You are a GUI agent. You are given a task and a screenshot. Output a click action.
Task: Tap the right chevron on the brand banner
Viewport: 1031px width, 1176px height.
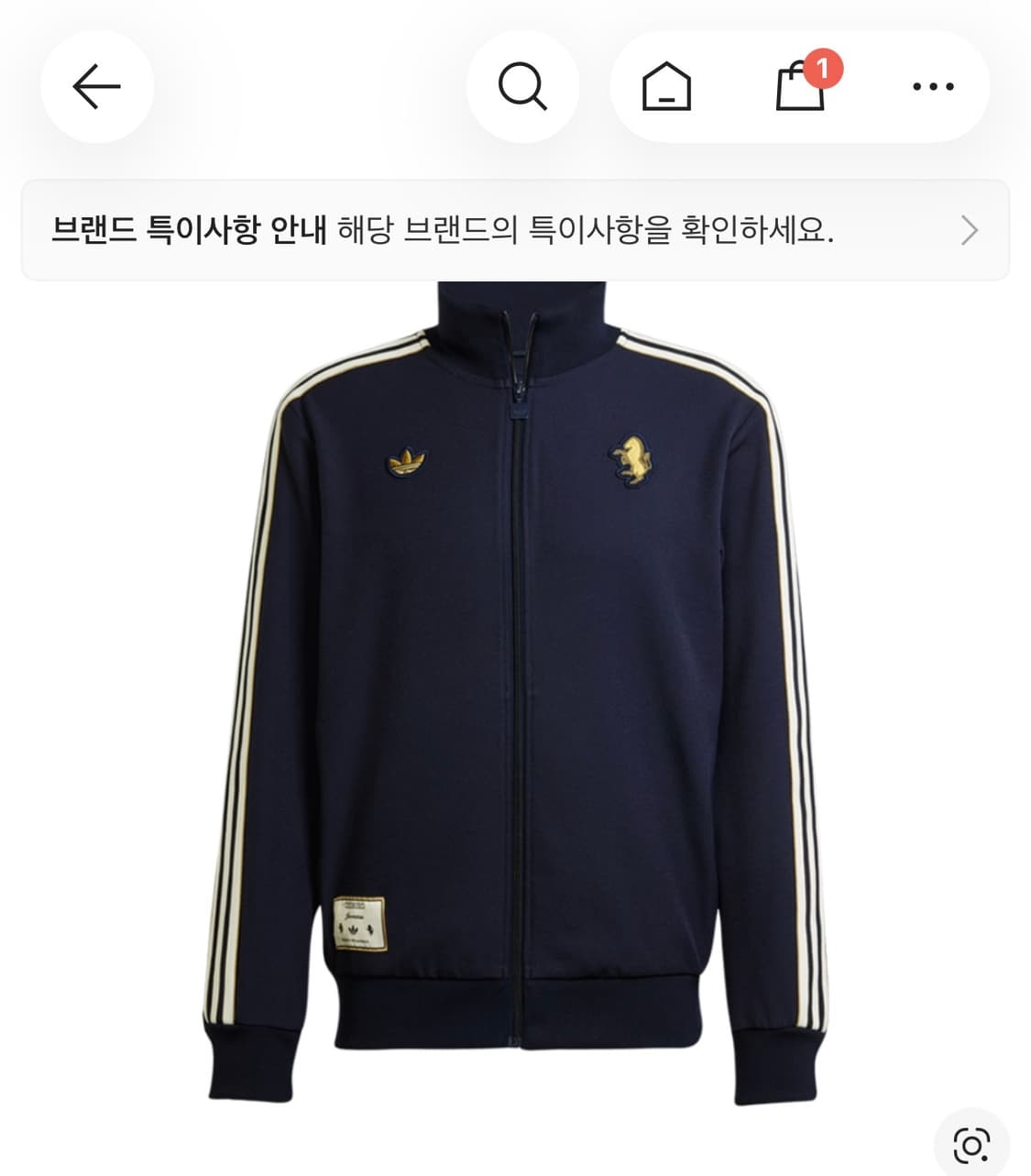pyautogui.click(x=967, y=230)
